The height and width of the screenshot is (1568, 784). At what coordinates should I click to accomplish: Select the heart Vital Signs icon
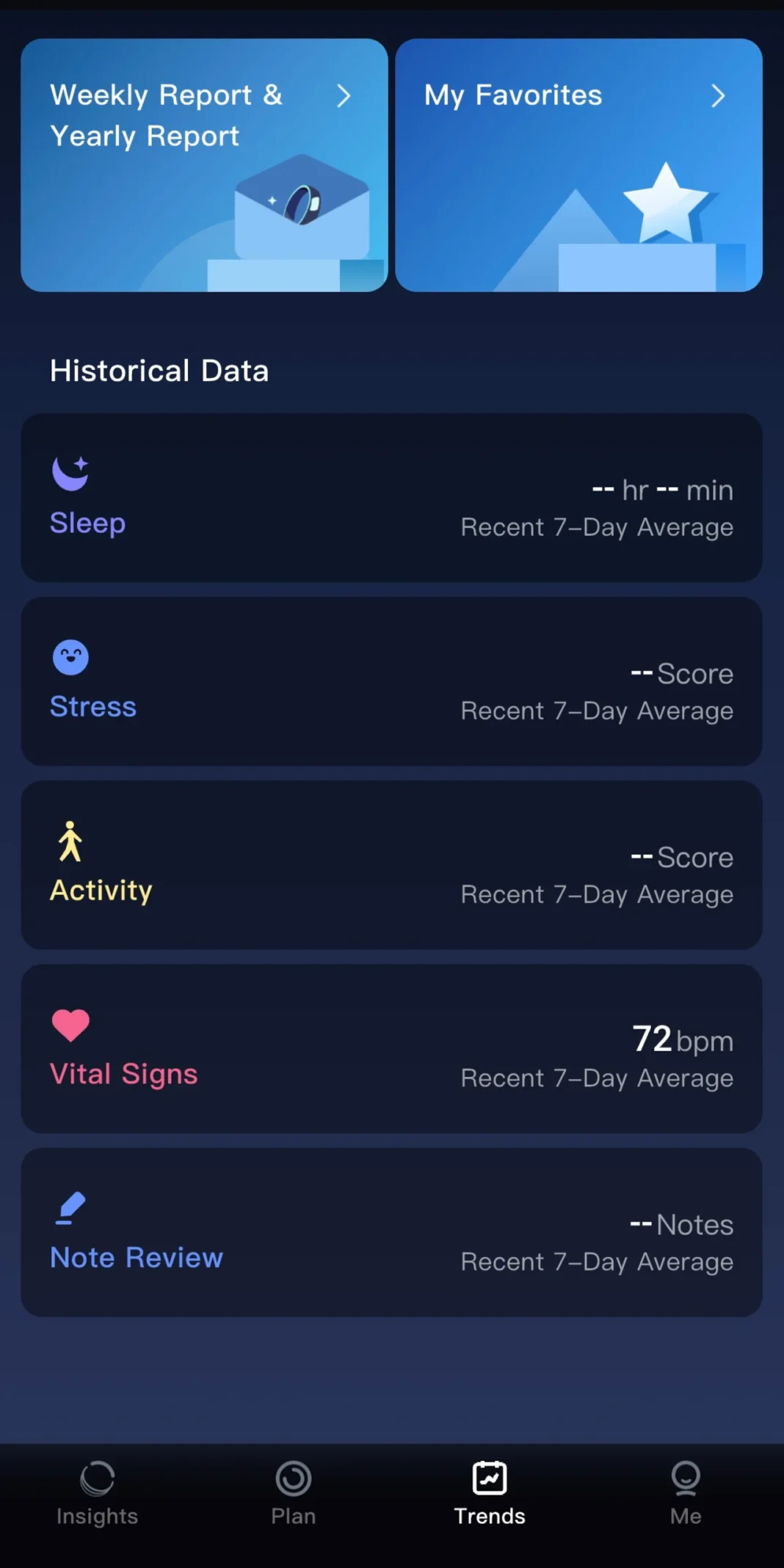pos(70,1026)
